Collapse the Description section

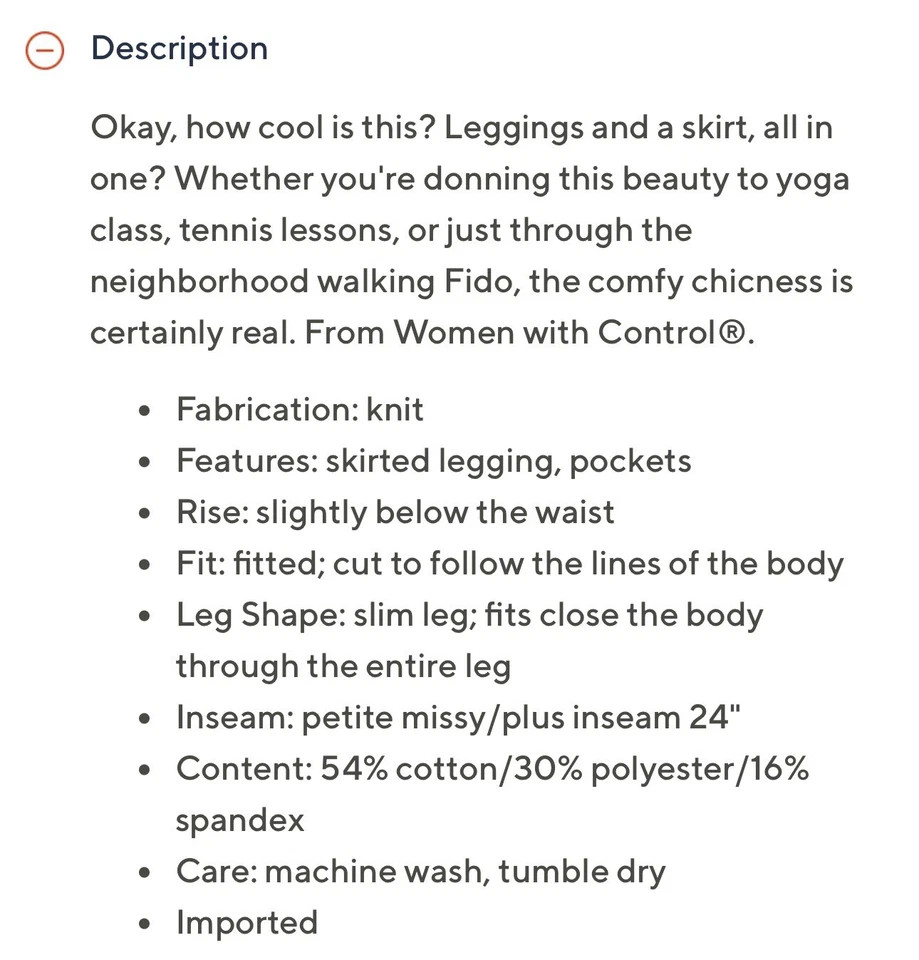tap(46, 49)
